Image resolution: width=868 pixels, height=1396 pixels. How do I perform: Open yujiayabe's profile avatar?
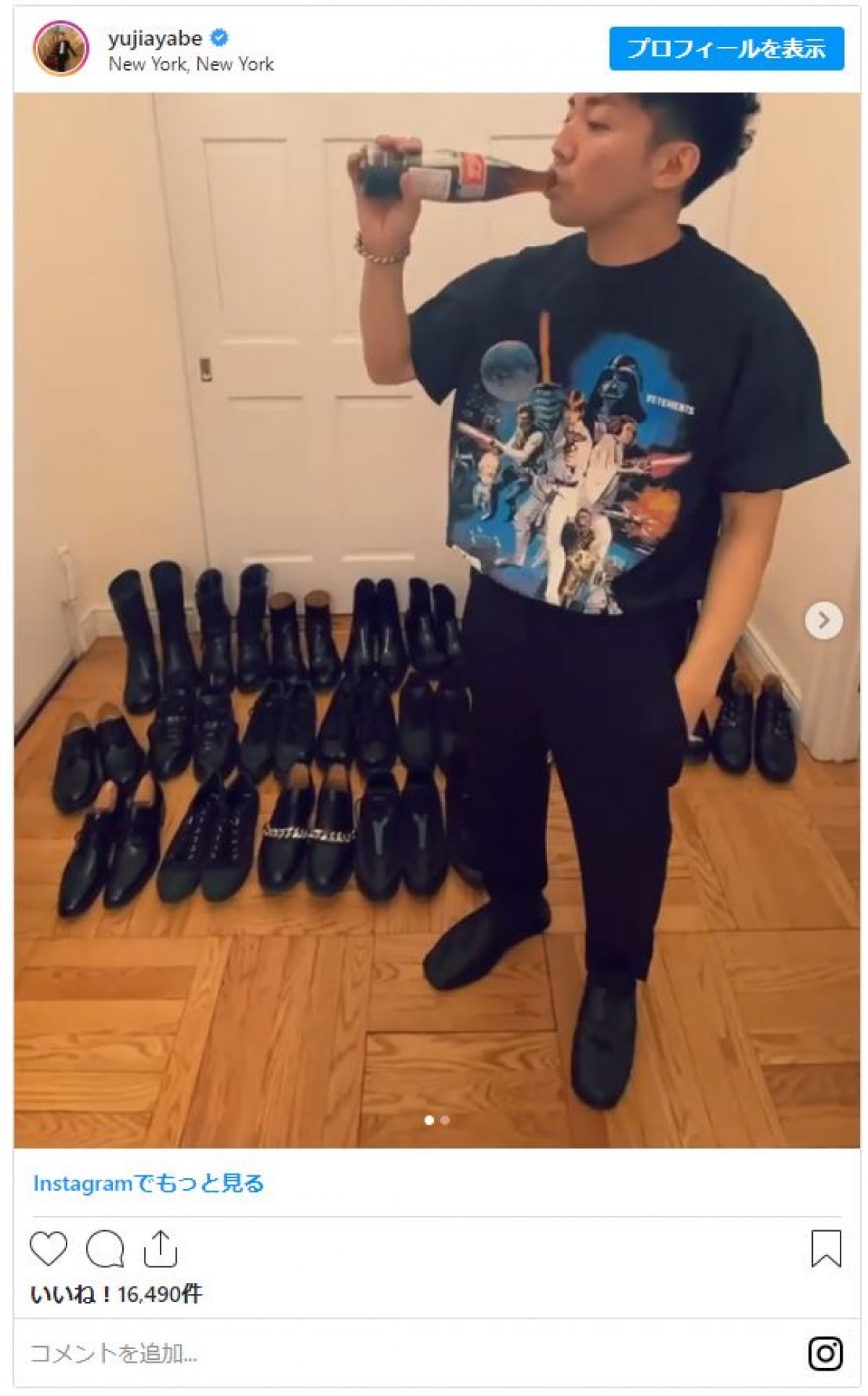(61, 49)
